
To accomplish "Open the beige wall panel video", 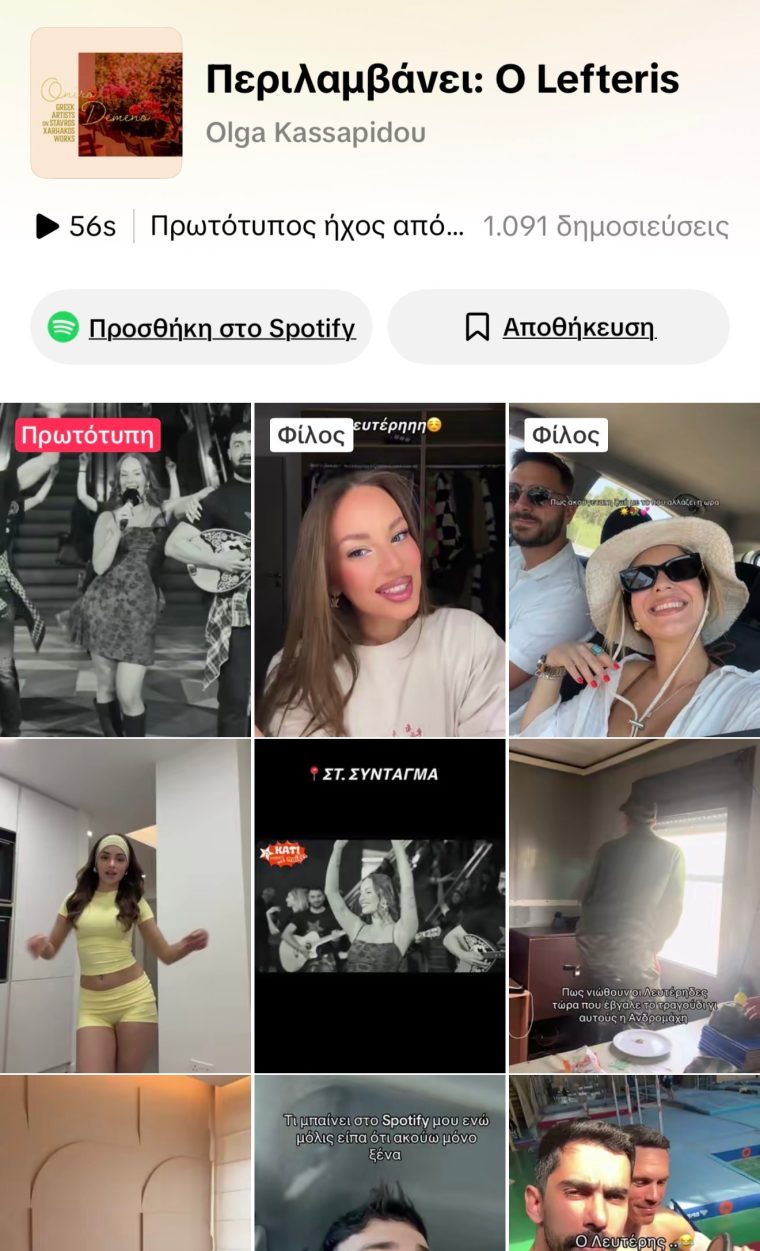I will tap(125, 1165).
